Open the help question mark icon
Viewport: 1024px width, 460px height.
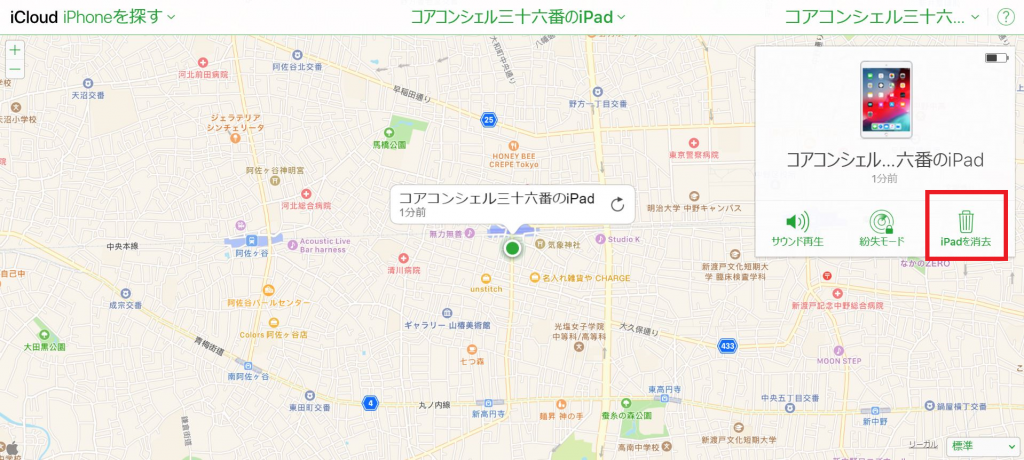coord(1005,17)
